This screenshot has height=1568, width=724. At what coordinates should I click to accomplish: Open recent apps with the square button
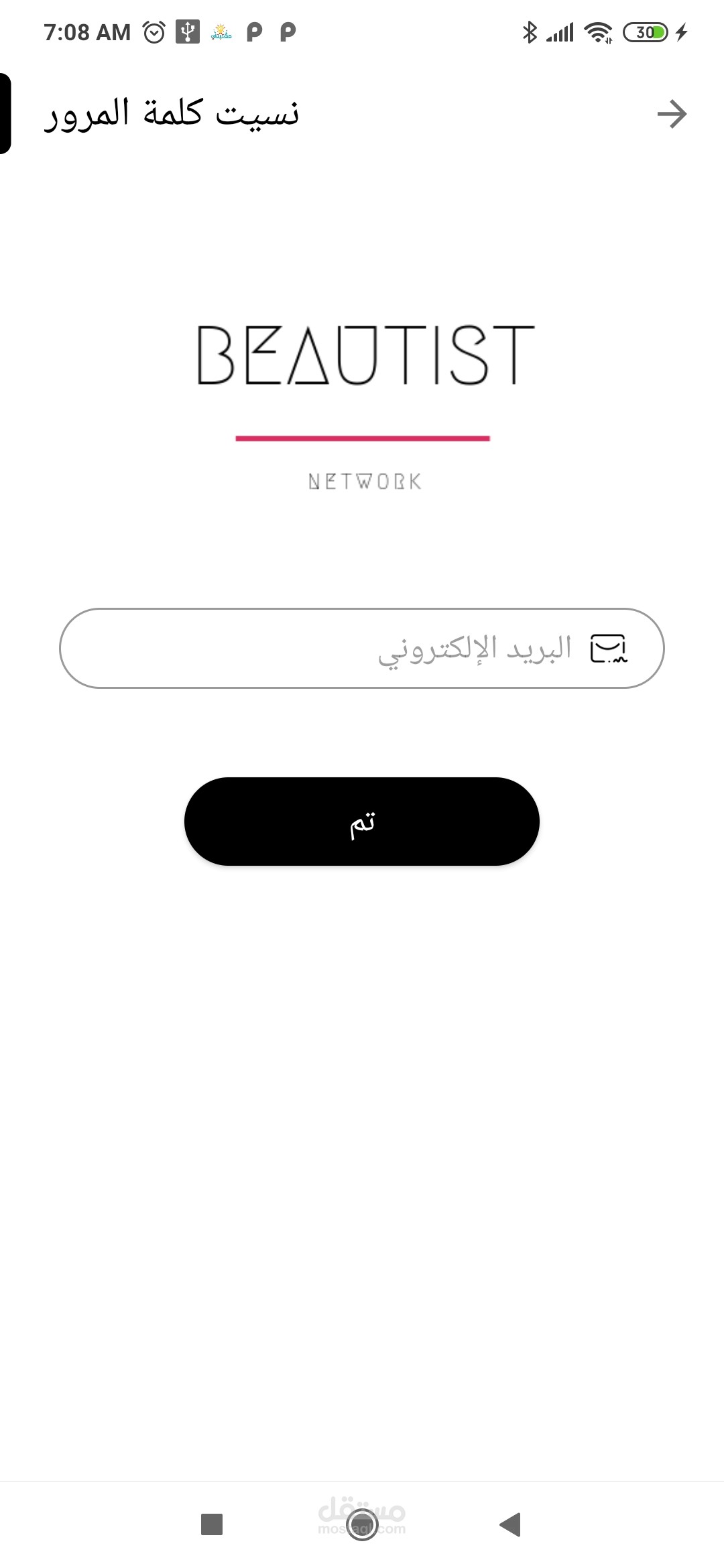pos(212,1524)
